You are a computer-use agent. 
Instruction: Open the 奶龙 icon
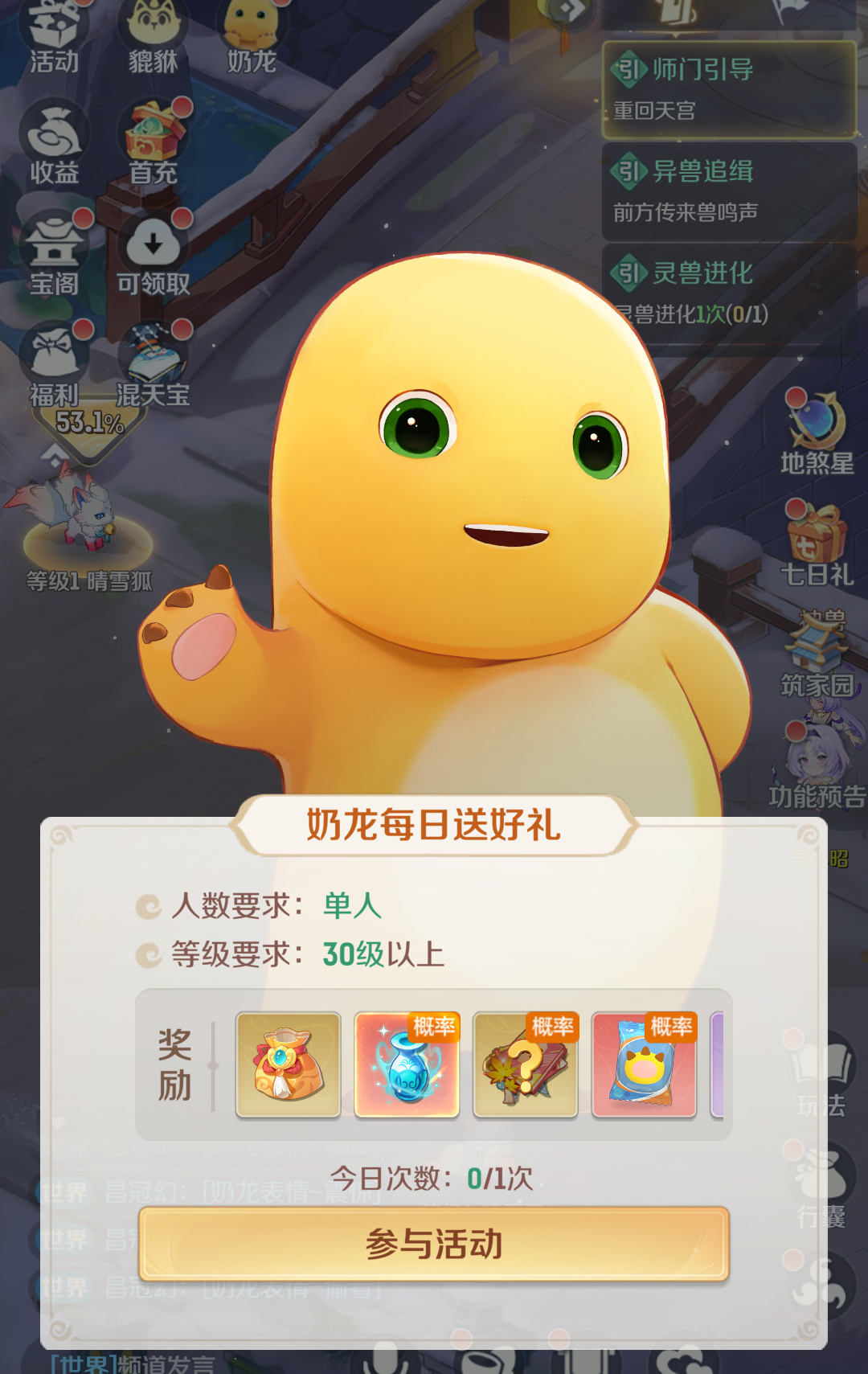(x=252, y=36)
